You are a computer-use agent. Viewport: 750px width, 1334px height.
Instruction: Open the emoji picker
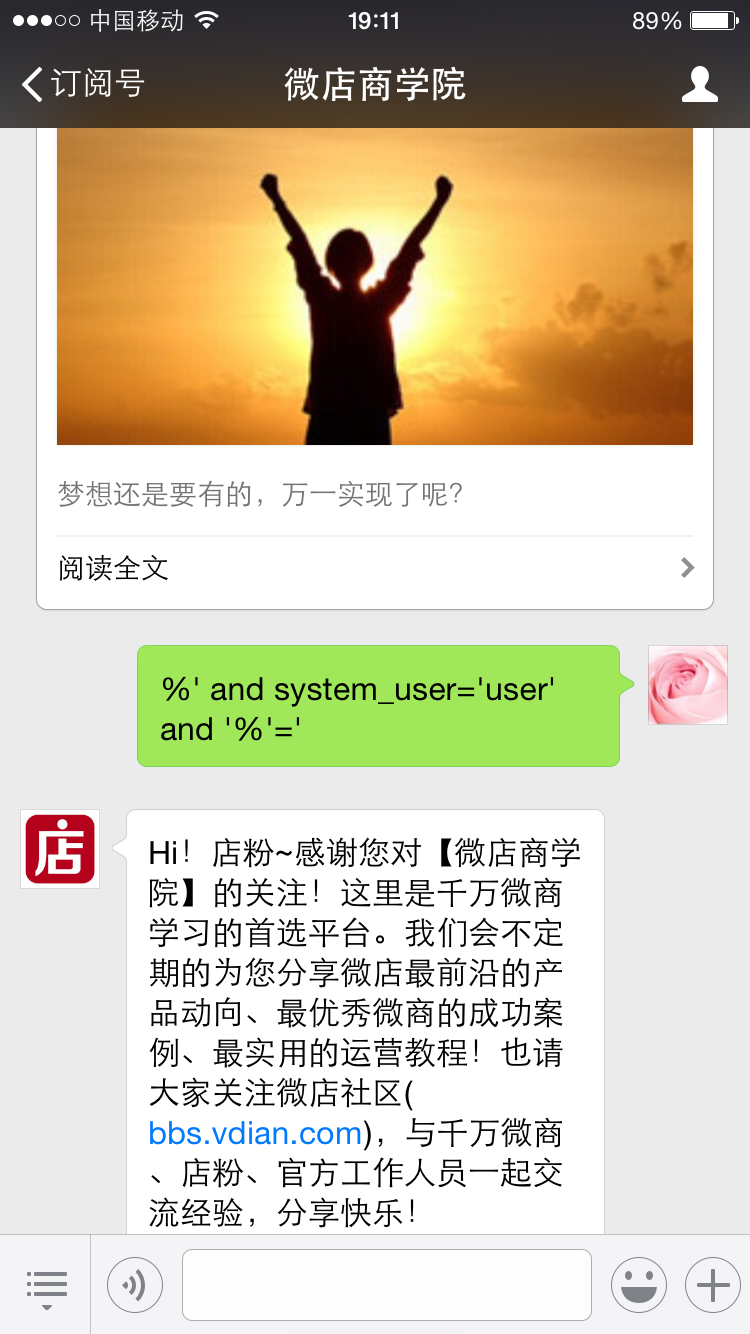(639, 1285)
